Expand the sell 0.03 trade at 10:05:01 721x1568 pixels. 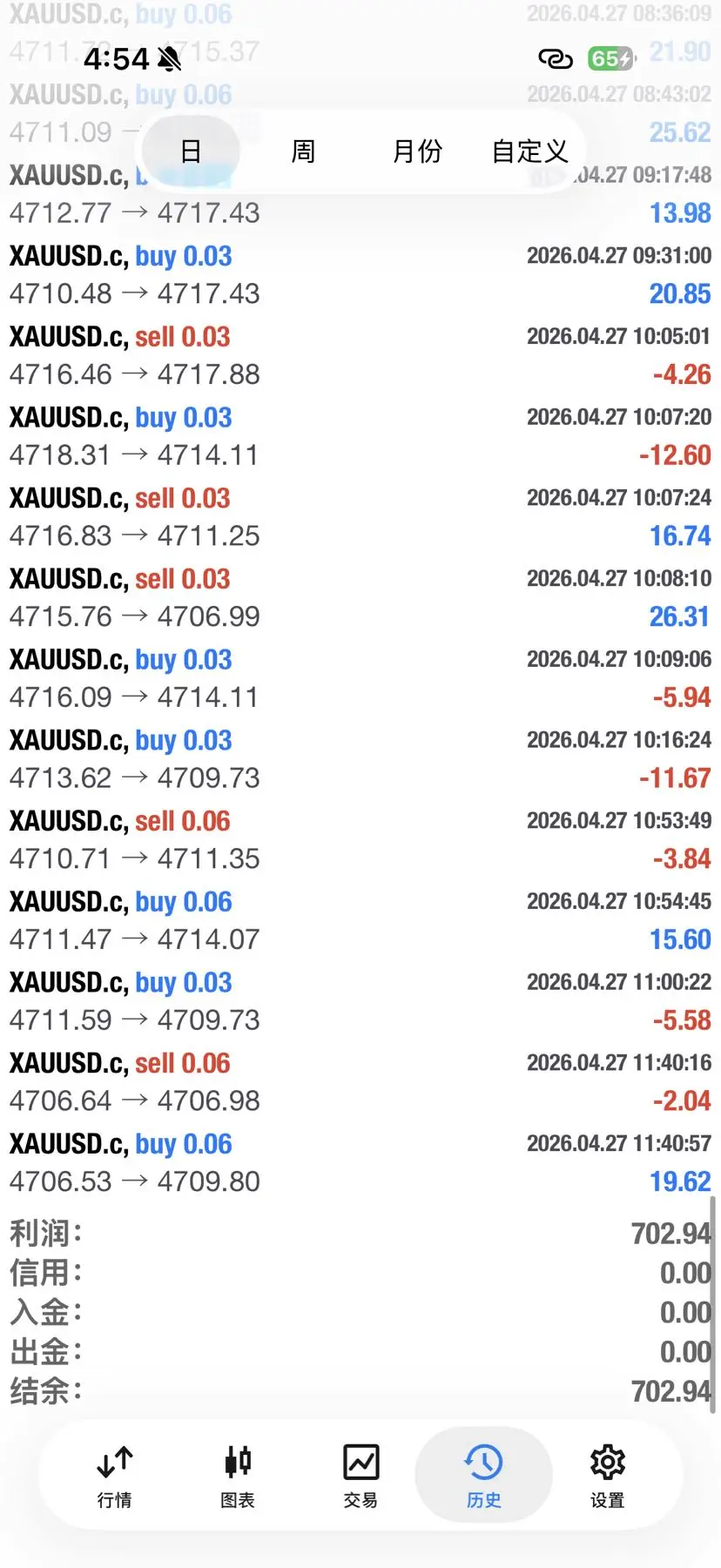point(360,355)
